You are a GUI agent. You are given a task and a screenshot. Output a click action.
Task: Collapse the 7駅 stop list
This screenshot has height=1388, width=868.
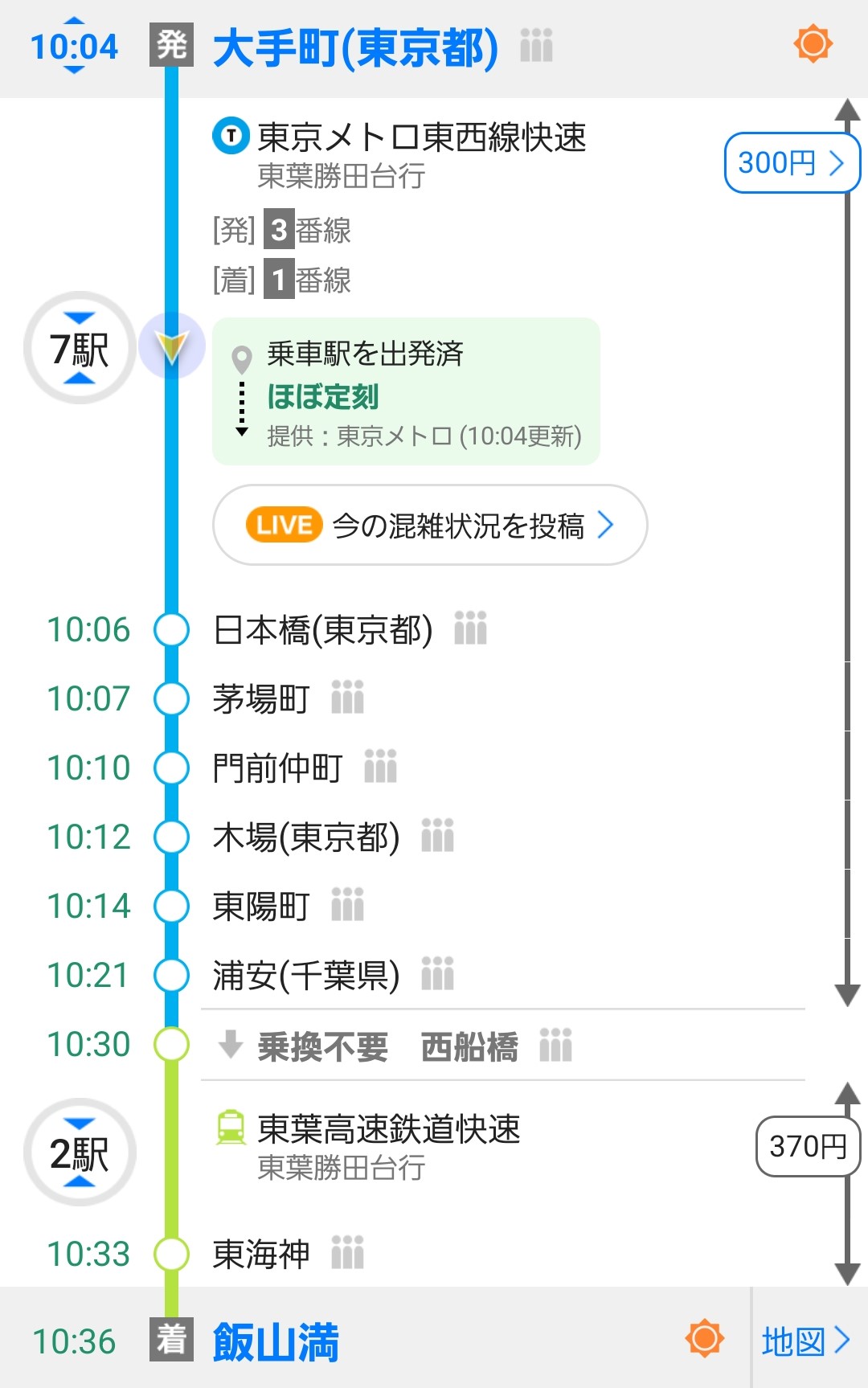click(79, 348)
